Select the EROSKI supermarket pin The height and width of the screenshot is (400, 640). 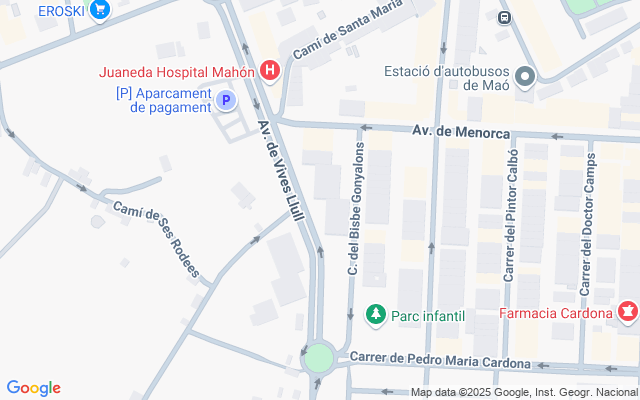[x=99, y=10]
